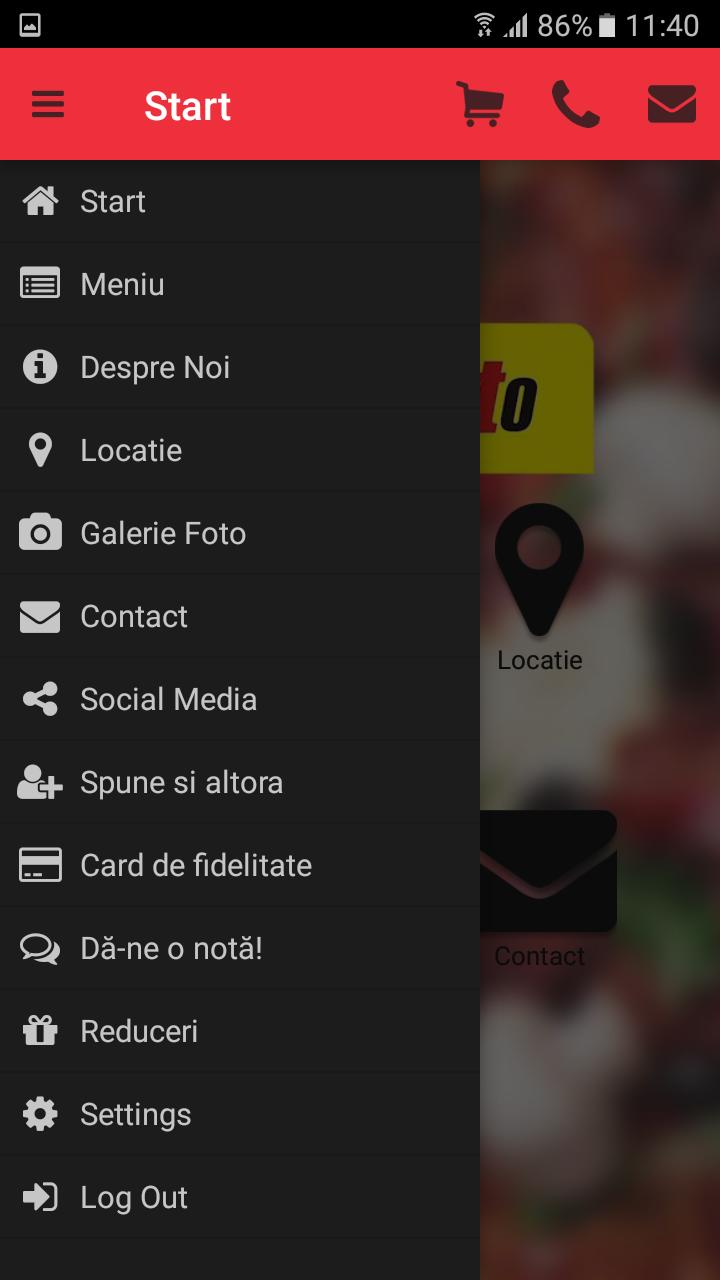Viewport: 720px width, 1280px height.
Task: Tap the Locatie tile in the background
Action: pos(540,590)
